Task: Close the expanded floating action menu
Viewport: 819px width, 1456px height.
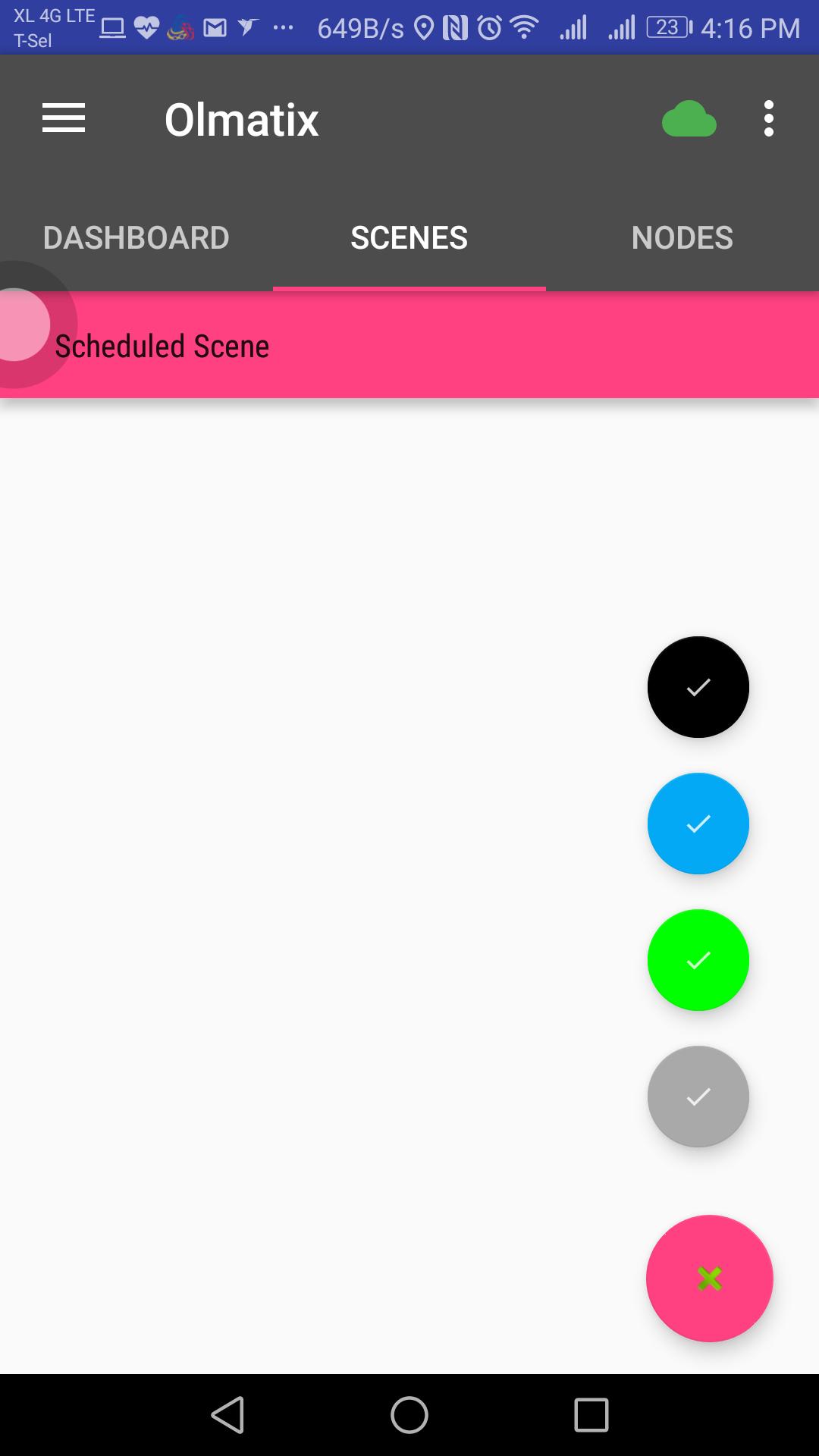Action: tap(709, 1279)
